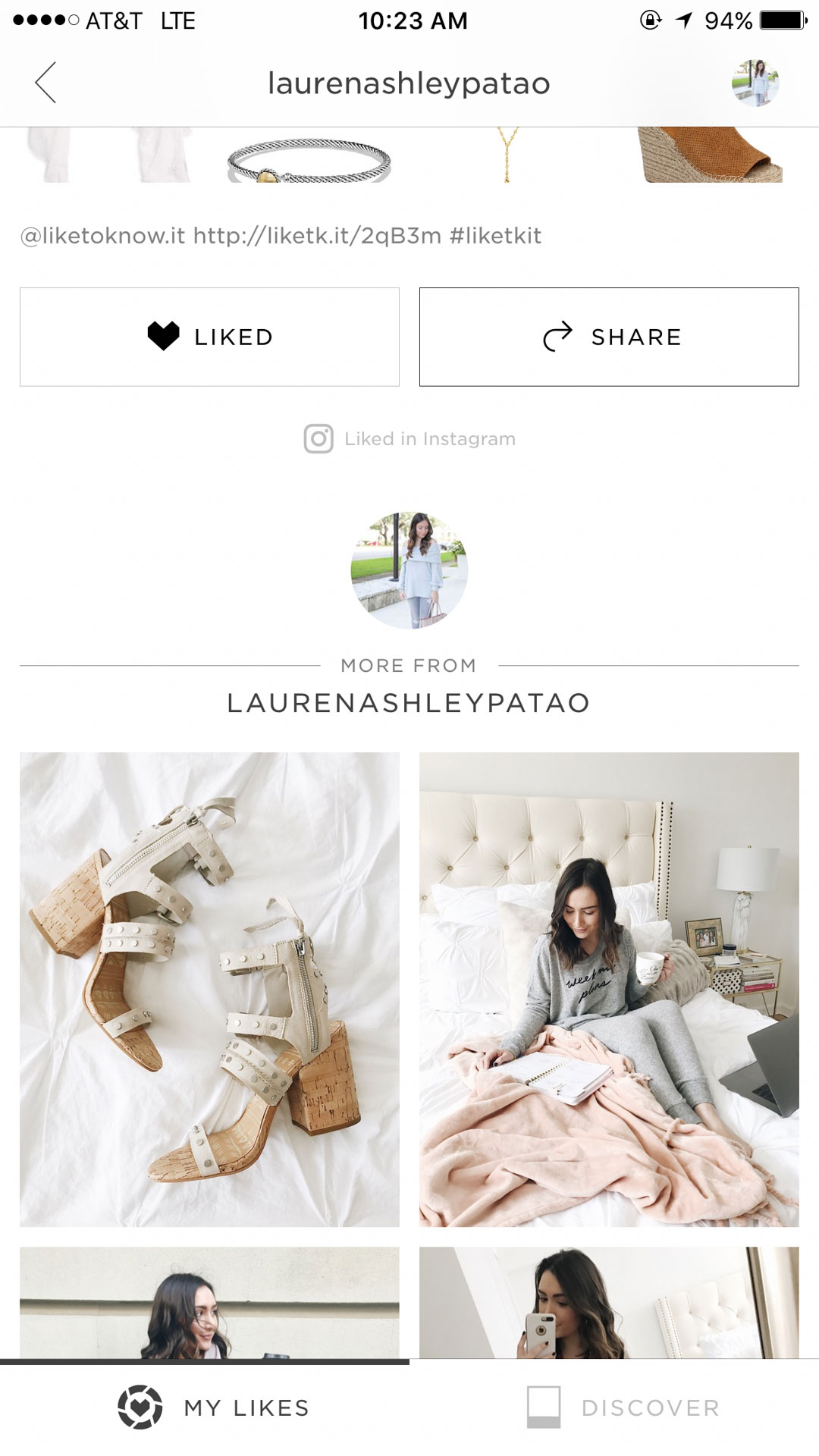
Task: Open the mirror selfie post
Action: [609, 1303]
